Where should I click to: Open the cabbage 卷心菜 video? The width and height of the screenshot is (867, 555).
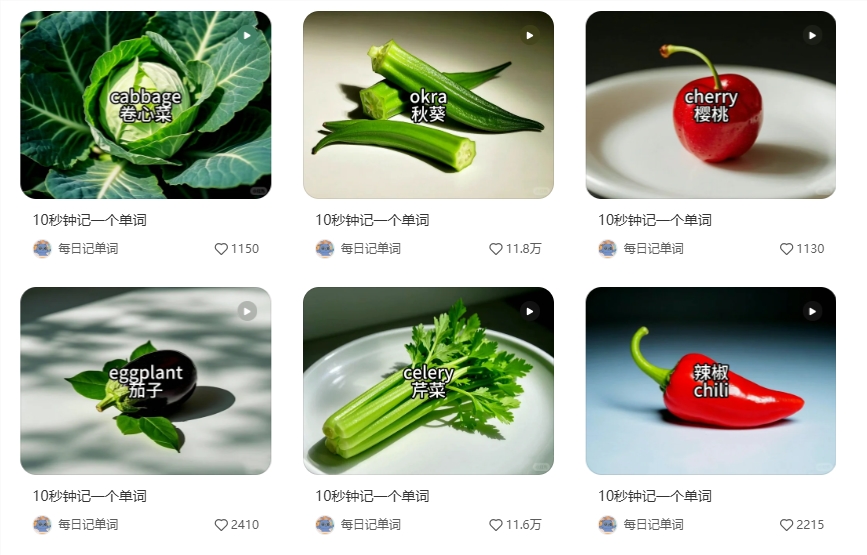coord(145,105)
